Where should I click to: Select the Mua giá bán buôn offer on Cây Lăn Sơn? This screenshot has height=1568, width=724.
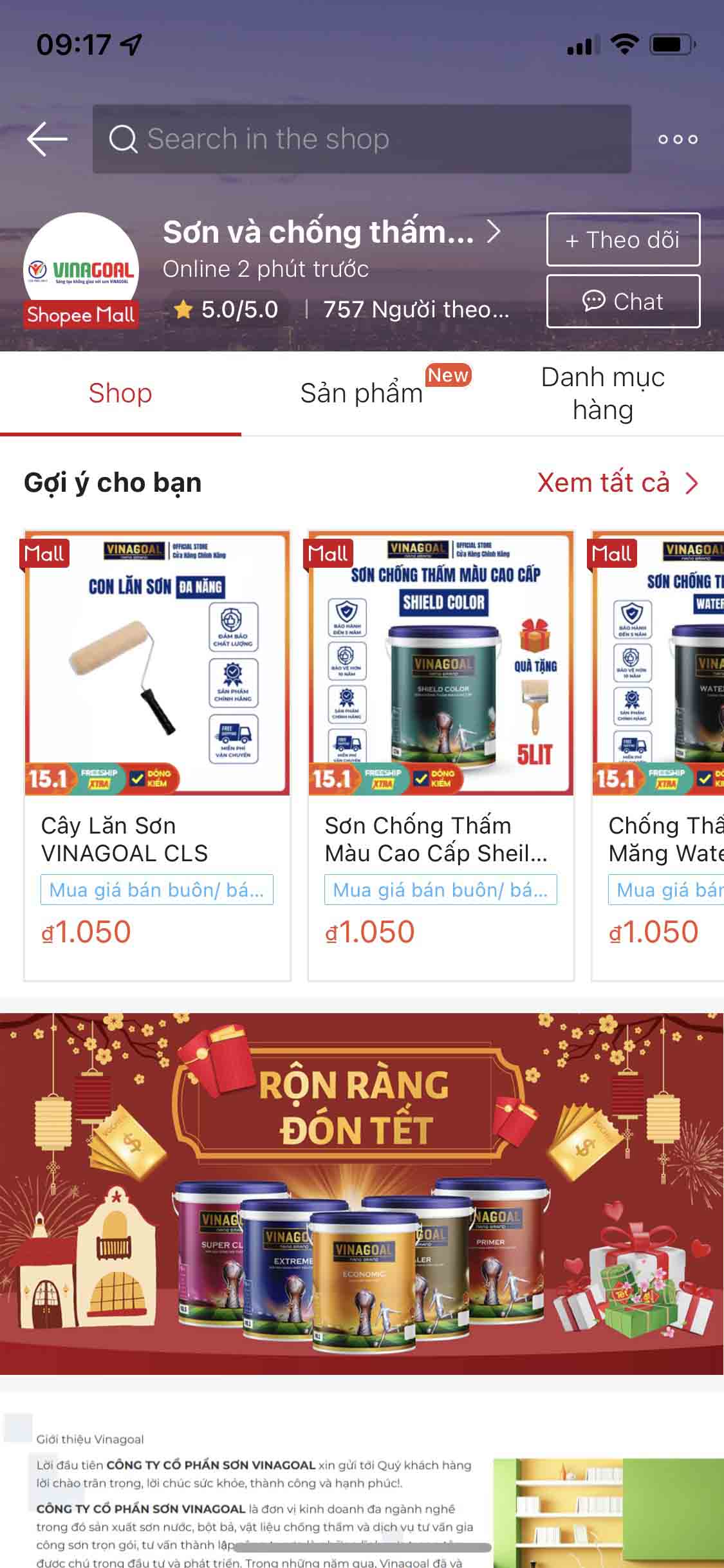coord(158,890)
